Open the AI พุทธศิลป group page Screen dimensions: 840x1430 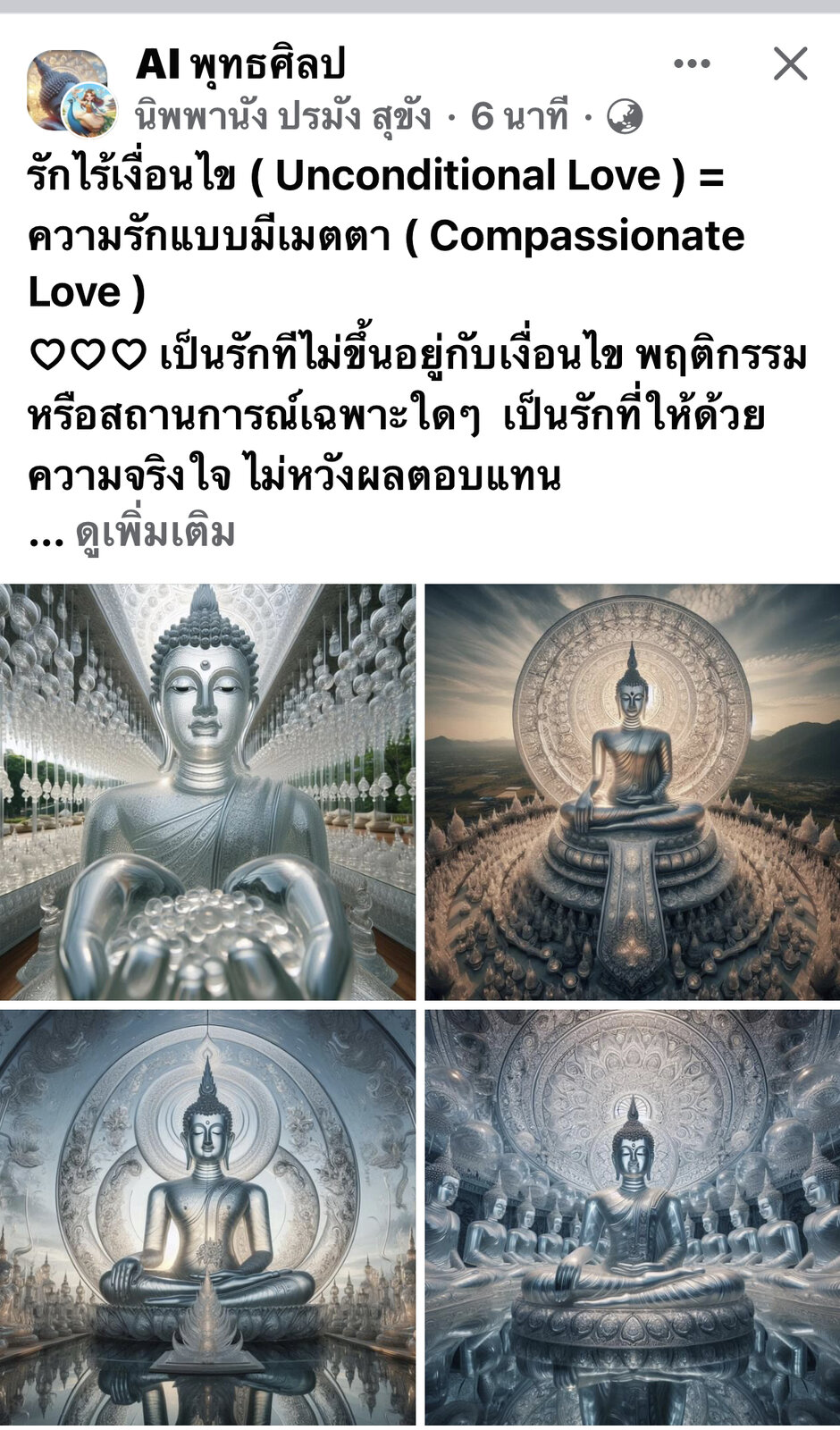(240, 64)
